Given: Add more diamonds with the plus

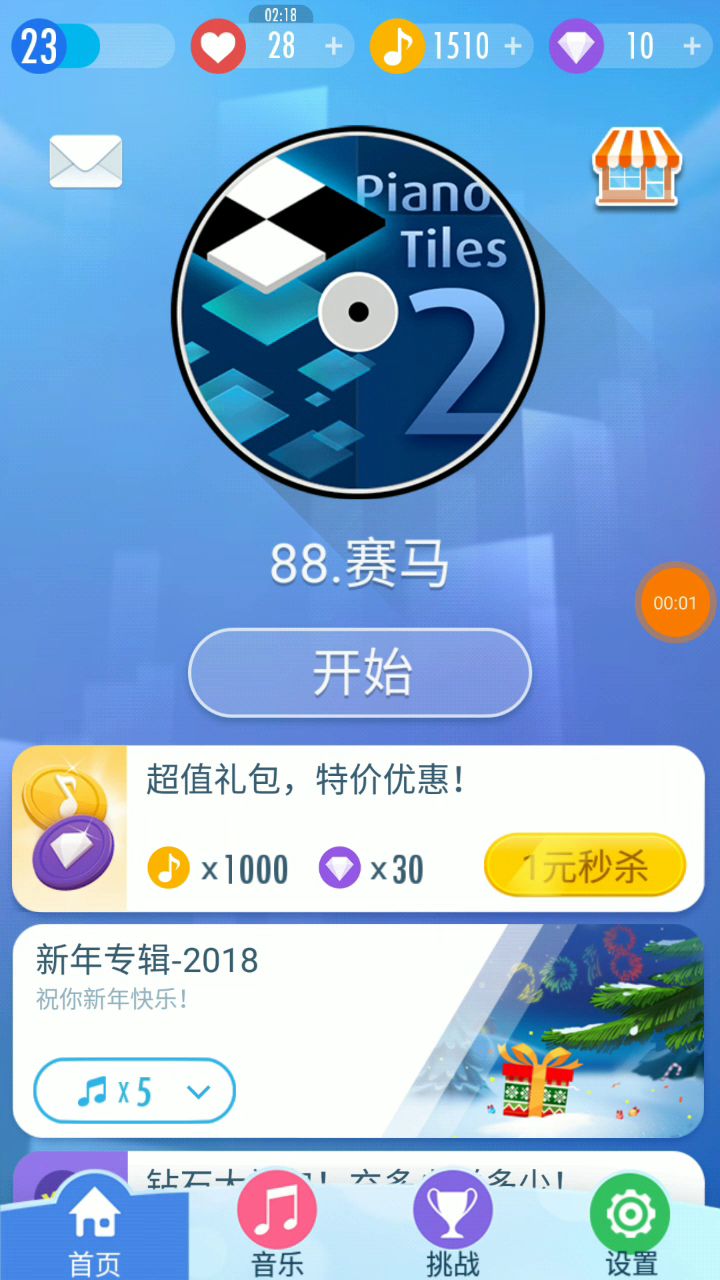Looking at the screenshot, I should 691,46.
